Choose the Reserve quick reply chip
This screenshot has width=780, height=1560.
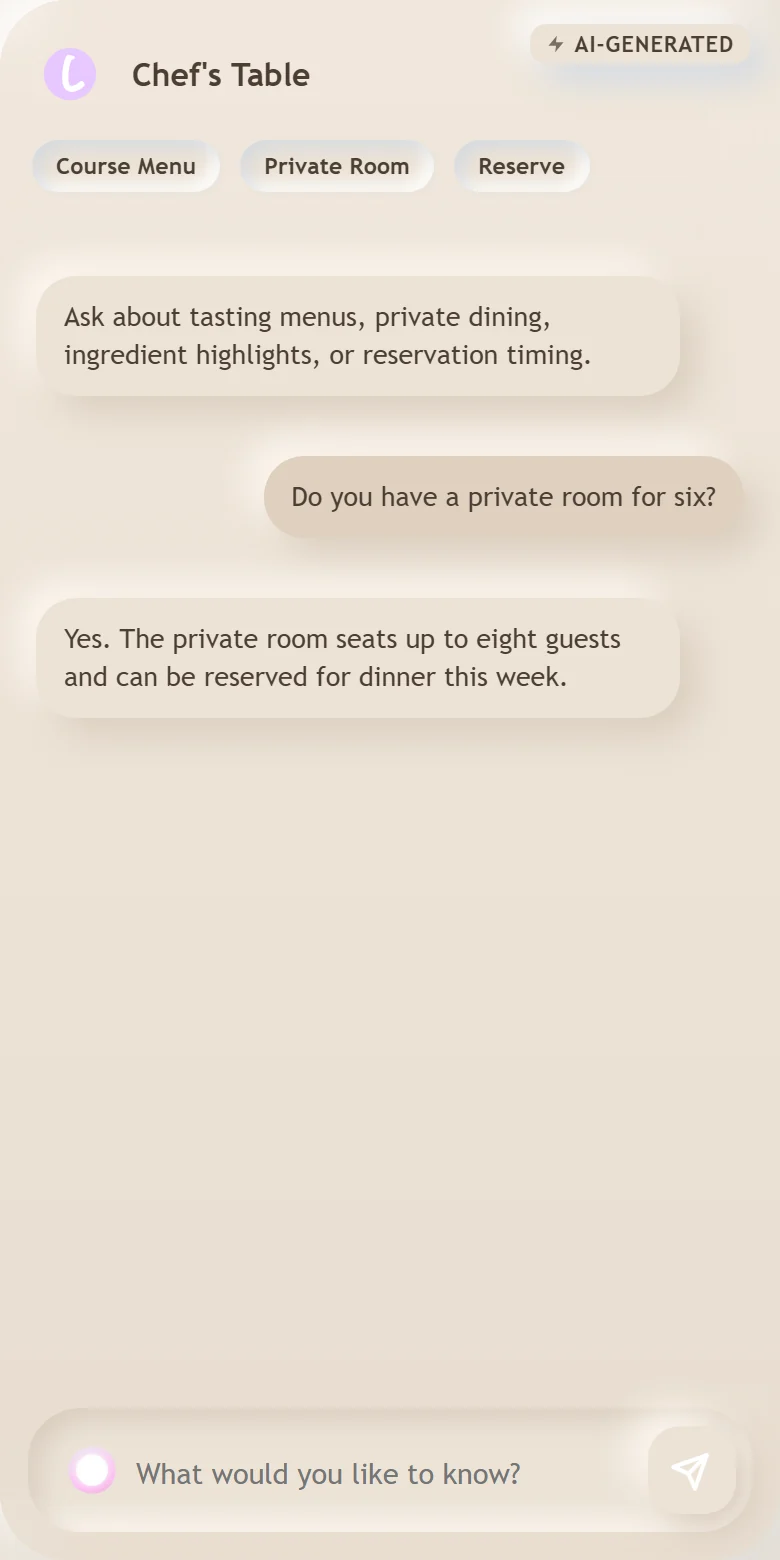click(521, 166)
